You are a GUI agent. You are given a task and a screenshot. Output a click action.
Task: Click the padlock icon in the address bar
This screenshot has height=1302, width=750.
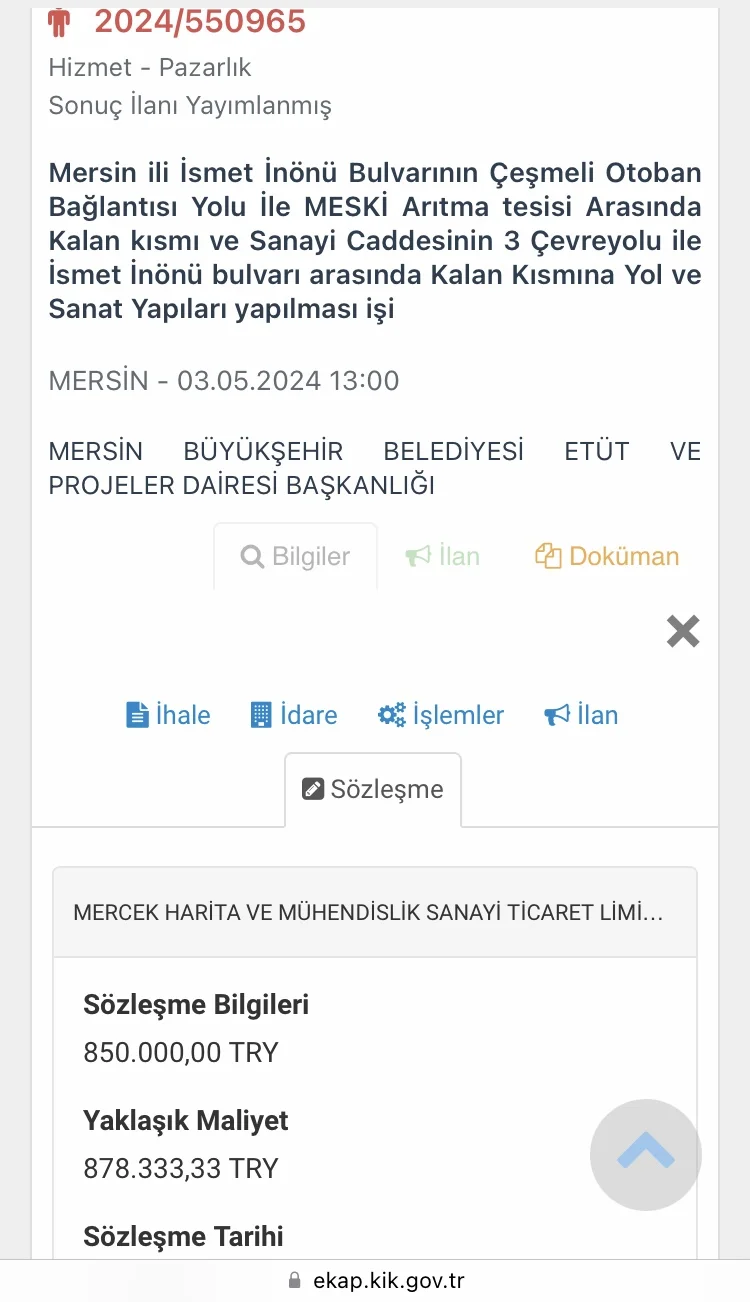pyautogui.click(x=295, y=1279)
